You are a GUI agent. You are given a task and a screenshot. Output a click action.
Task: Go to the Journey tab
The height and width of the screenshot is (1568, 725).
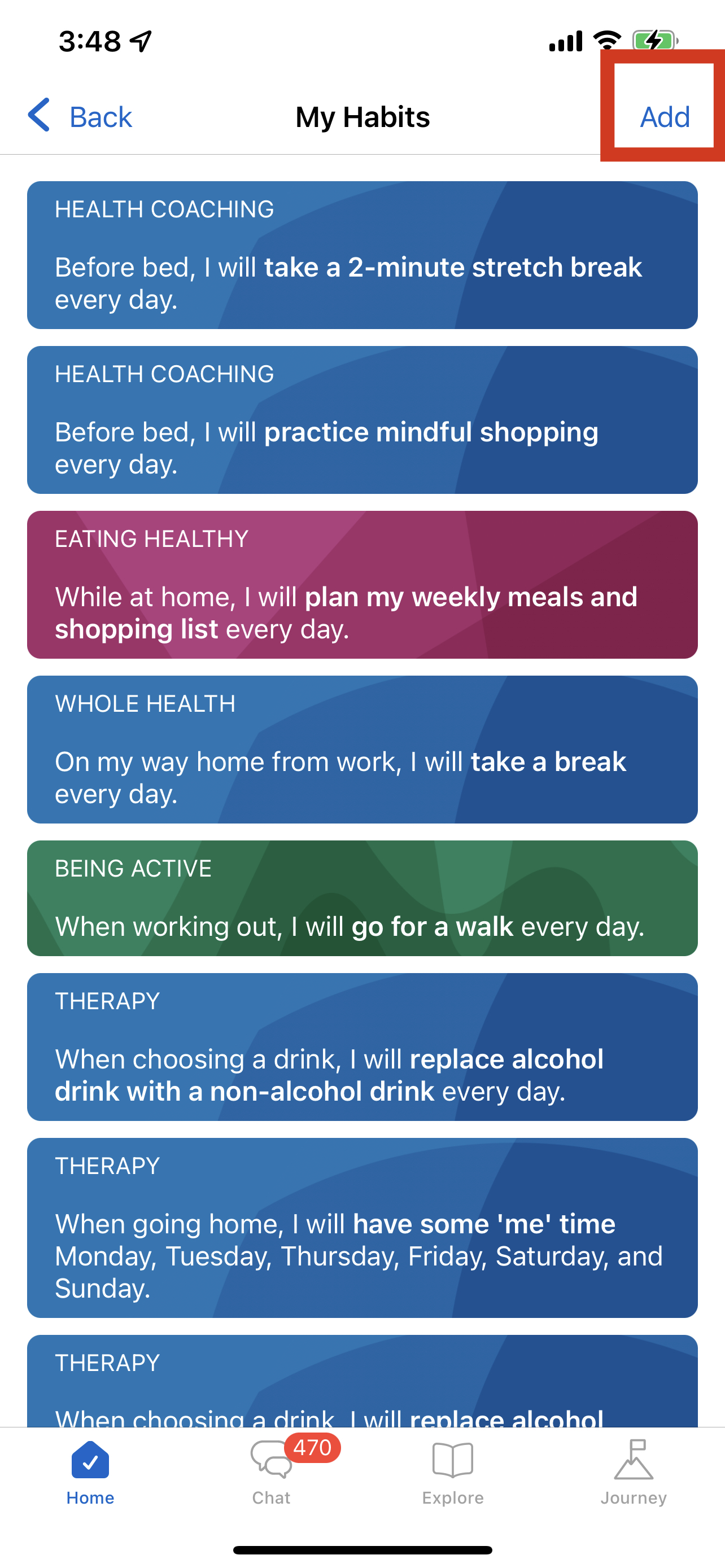633,1472
